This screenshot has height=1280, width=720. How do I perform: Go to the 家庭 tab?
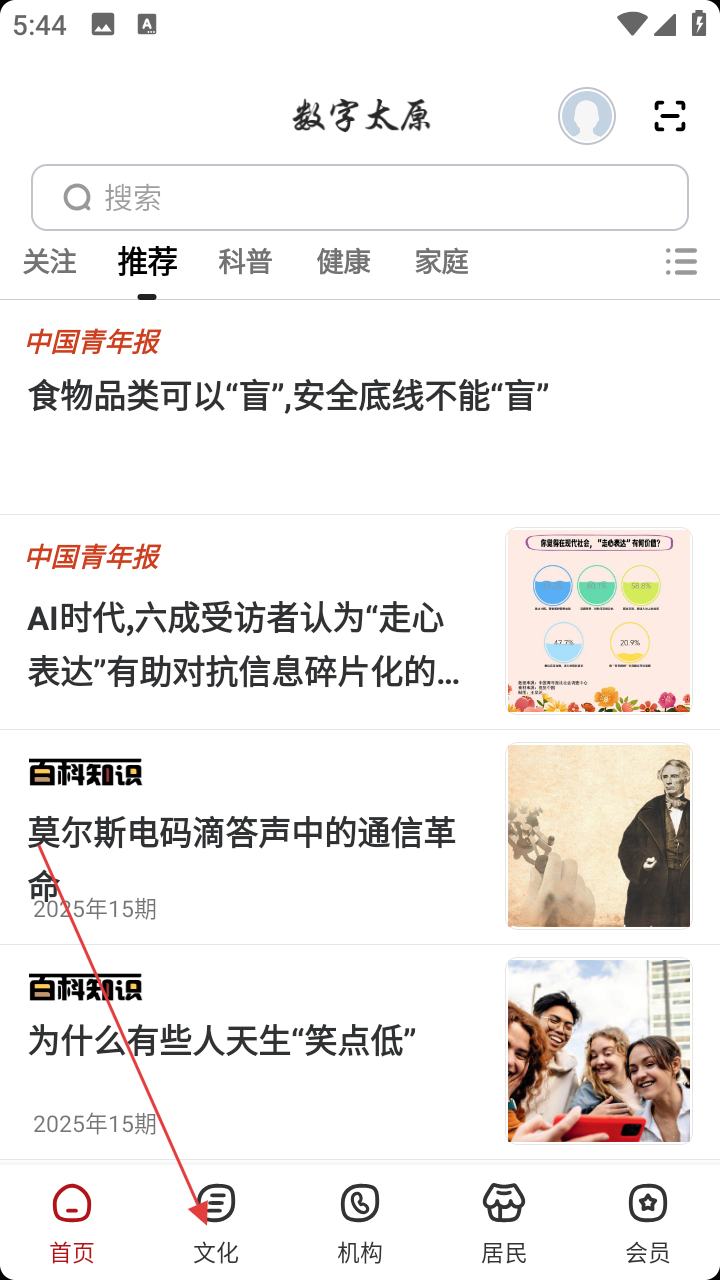pos(441,262)
